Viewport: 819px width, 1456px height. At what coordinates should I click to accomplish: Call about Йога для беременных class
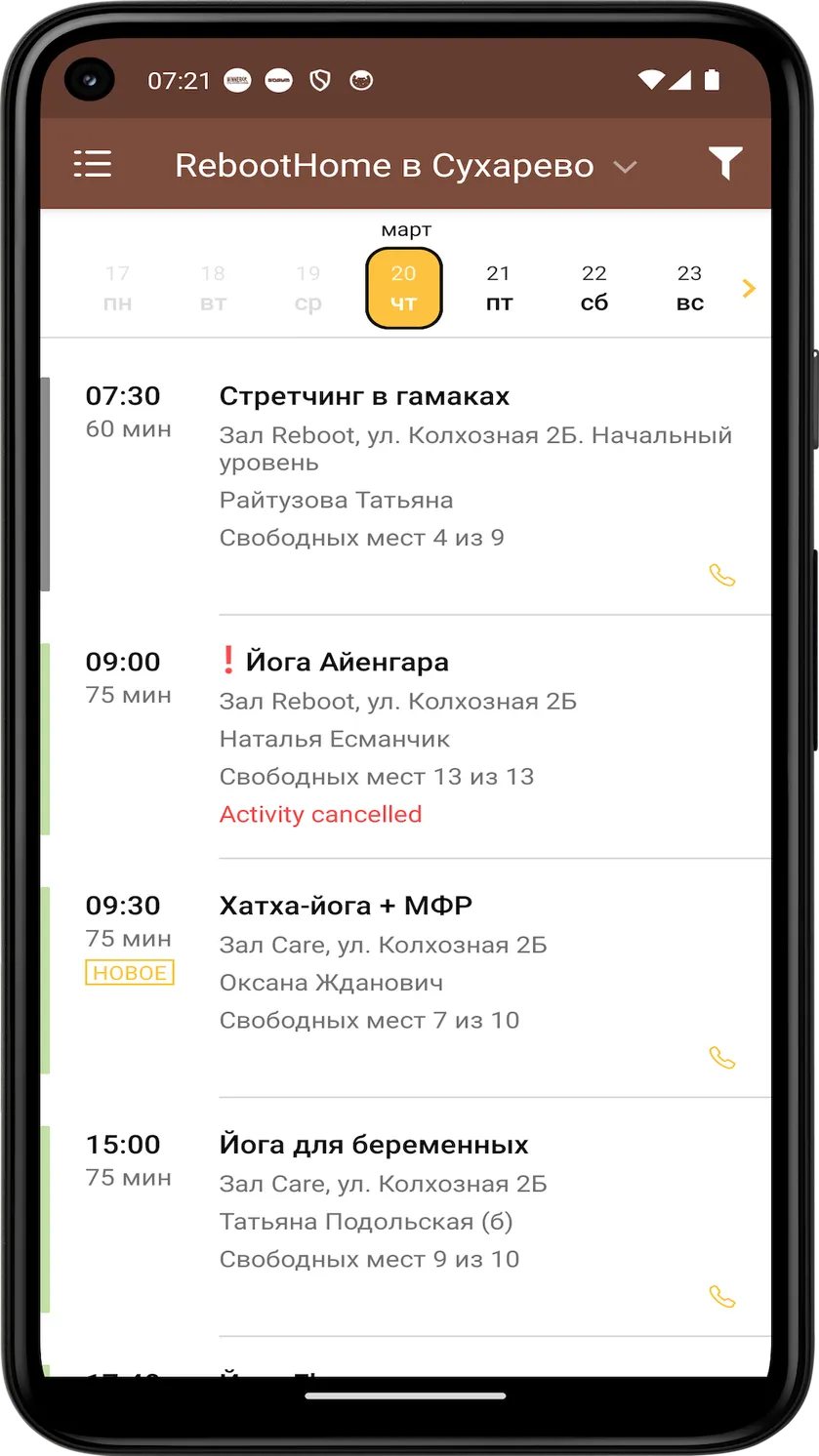(x=722, y=1297)
